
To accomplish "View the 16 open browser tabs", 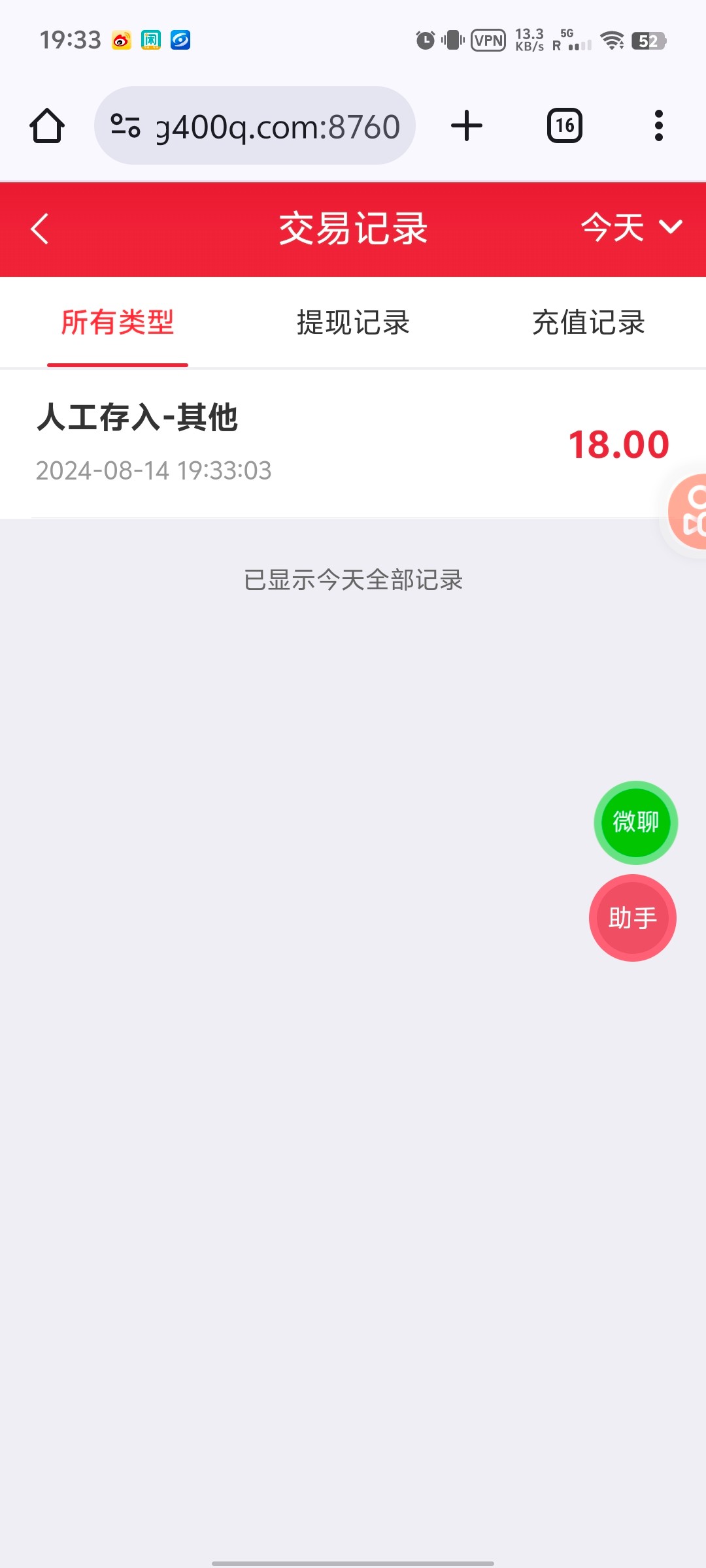I will 564,125.
